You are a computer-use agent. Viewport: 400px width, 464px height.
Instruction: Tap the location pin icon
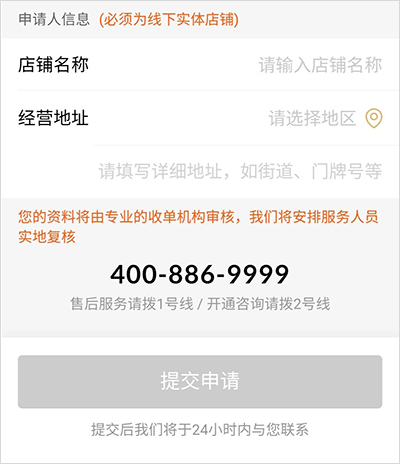(374, 118)
